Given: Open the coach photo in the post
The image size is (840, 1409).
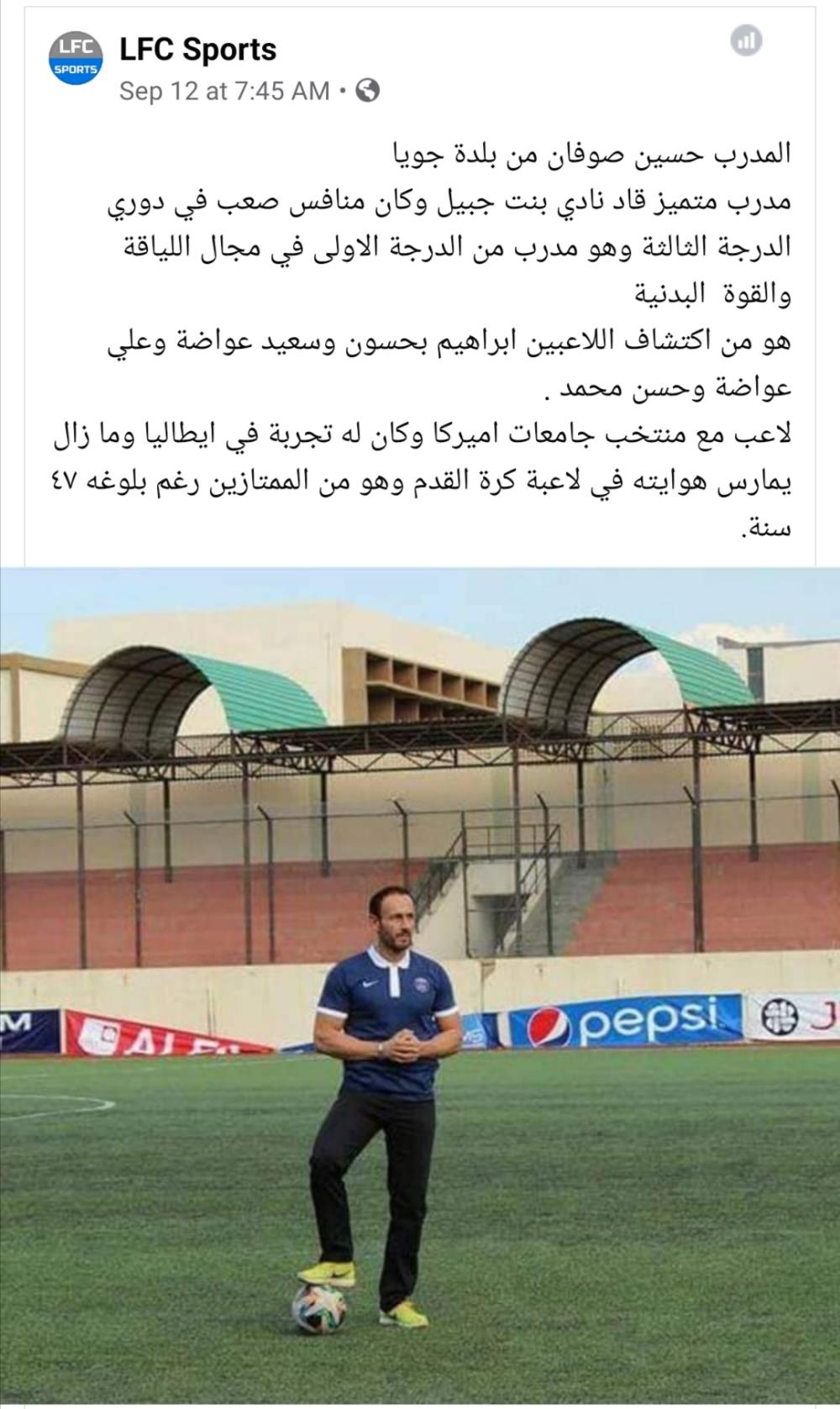Looking at the screenshot, I should click(x=420, y=983).
